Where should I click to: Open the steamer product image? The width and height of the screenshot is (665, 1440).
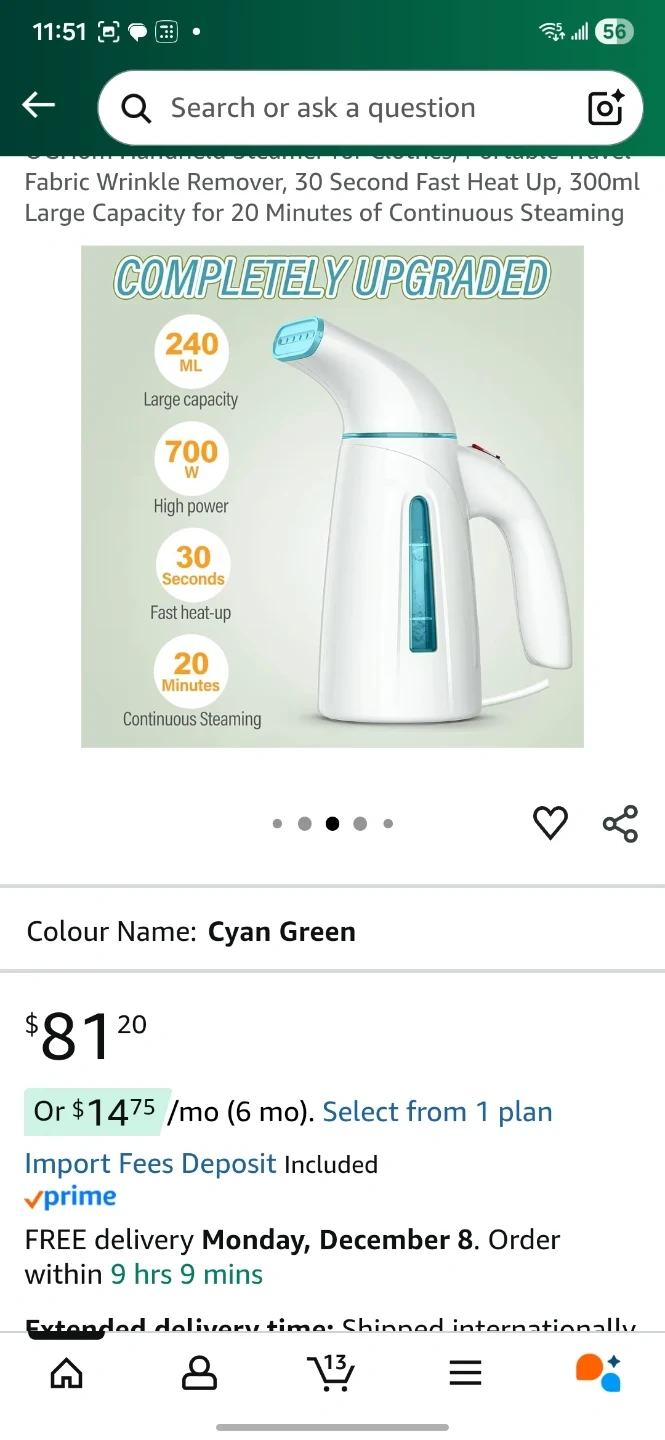(332, 496)
